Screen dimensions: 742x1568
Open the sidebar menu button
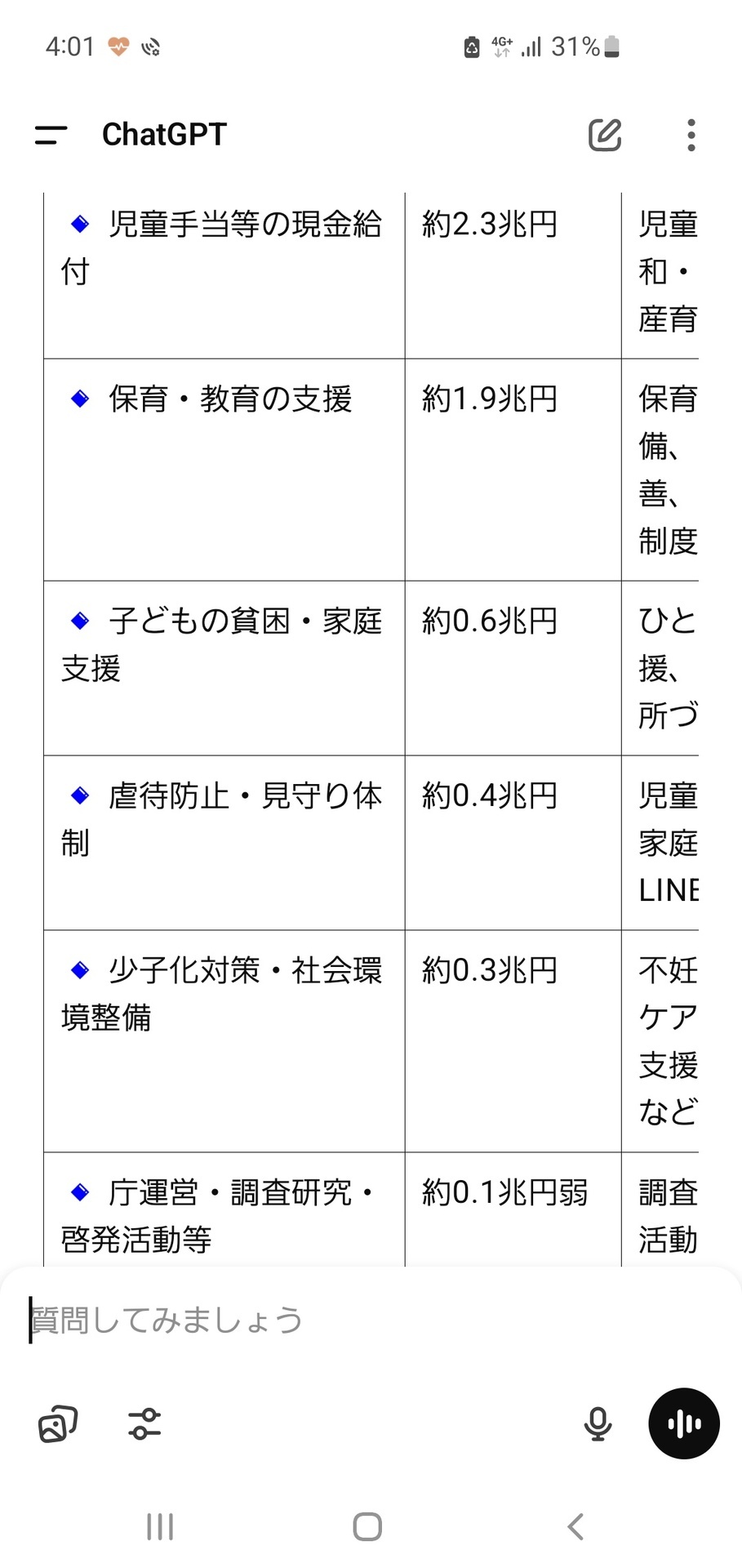[51, 136]
